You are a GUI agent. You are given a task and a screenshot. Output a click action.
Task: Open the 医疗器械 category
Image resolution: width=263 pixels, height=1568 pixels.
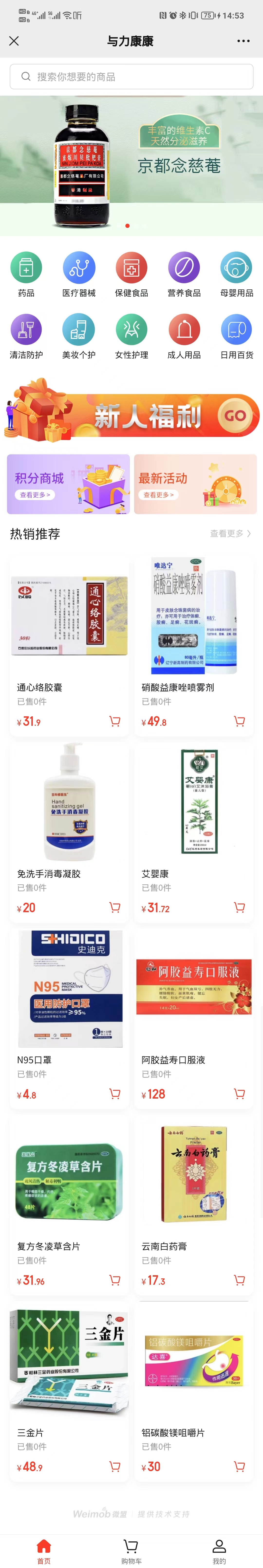pyautogui.click(x=79, y=274)
